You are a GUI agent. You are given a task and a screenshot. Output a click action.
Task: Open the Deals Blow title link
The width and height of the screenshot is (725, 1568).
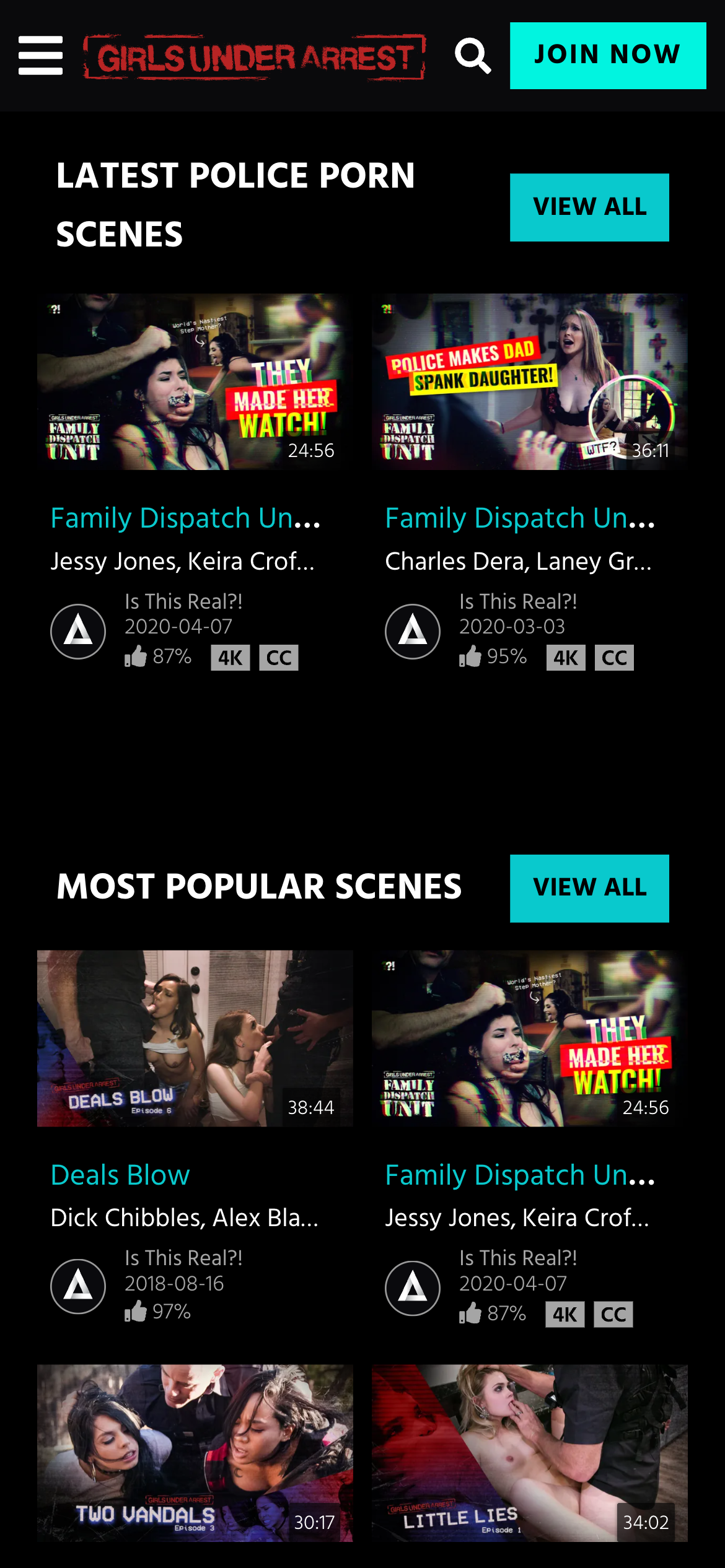(x=120, y=1175)
